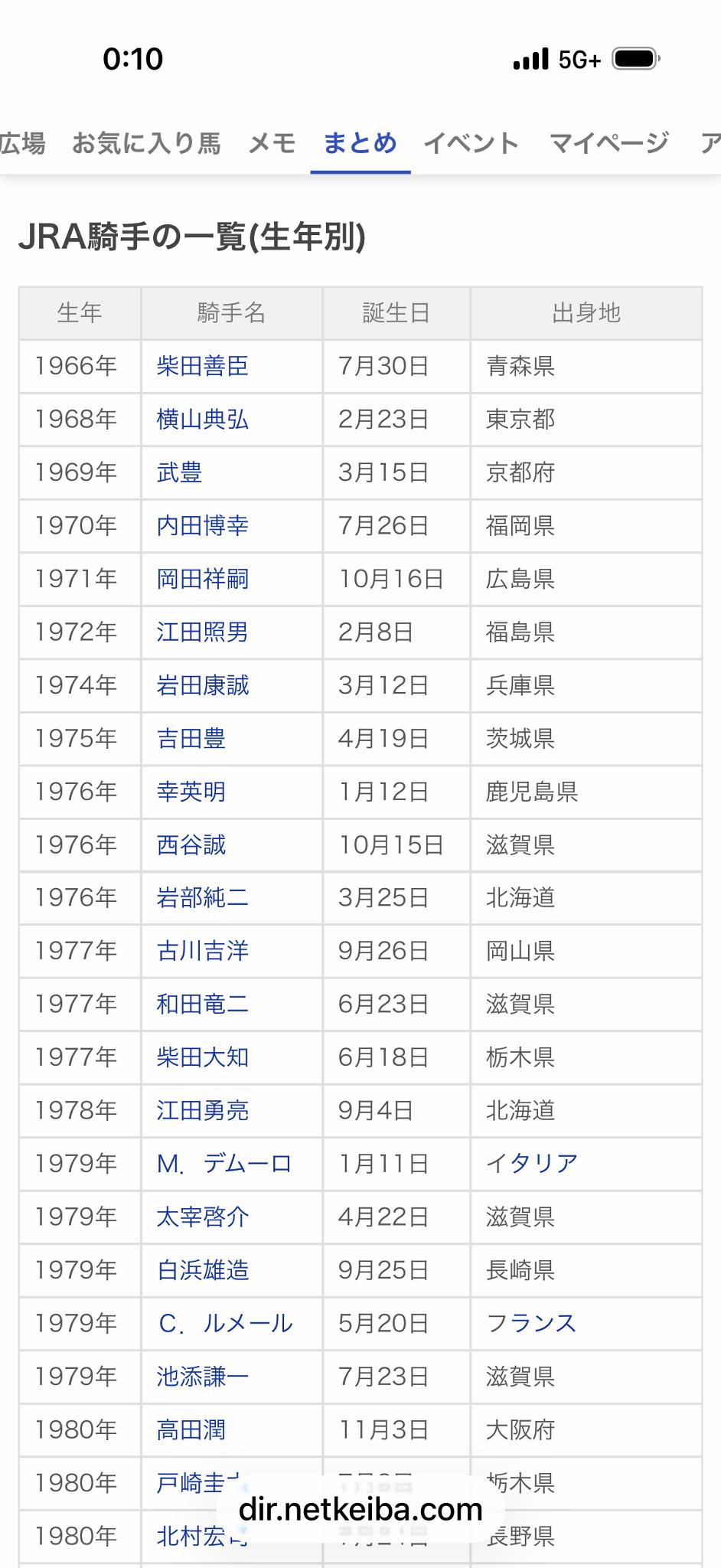Tap the 内田博幸 name link
This screenshot has height=1568, width=721.
point(202,526)
